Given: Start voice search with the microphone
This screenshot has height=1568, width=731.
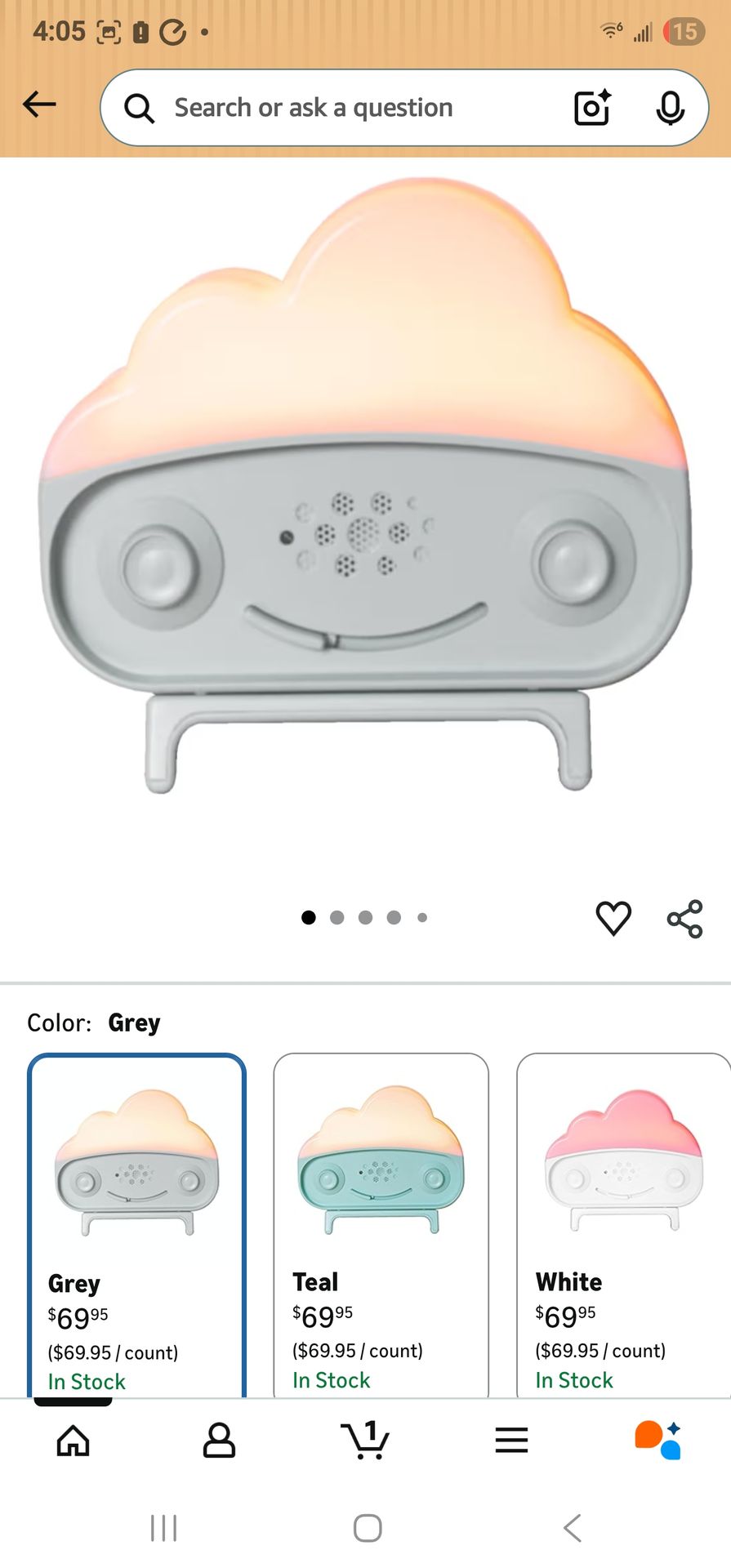Looking at the screenshot, I should pos(670,108).
